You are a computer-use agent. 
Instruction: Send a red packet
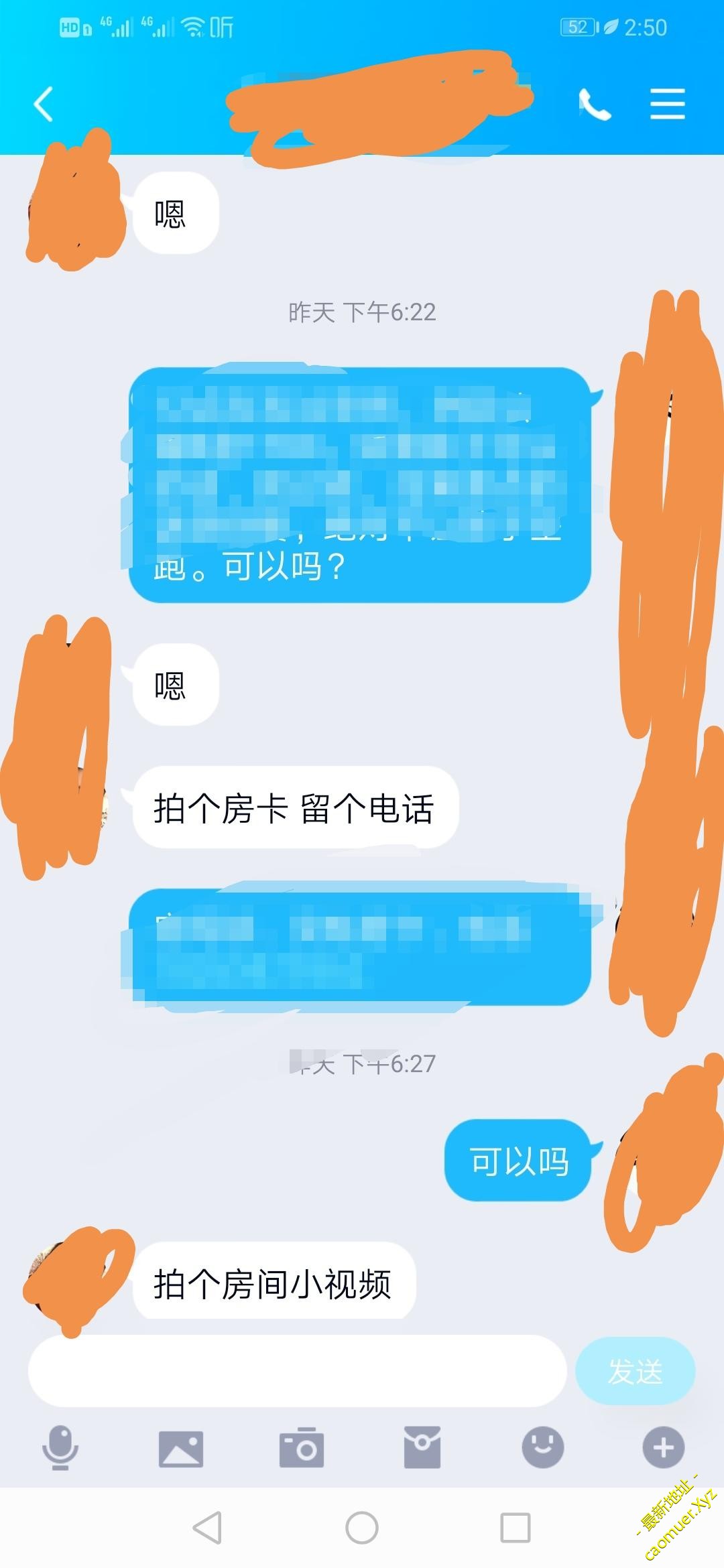pos(422,1447)
